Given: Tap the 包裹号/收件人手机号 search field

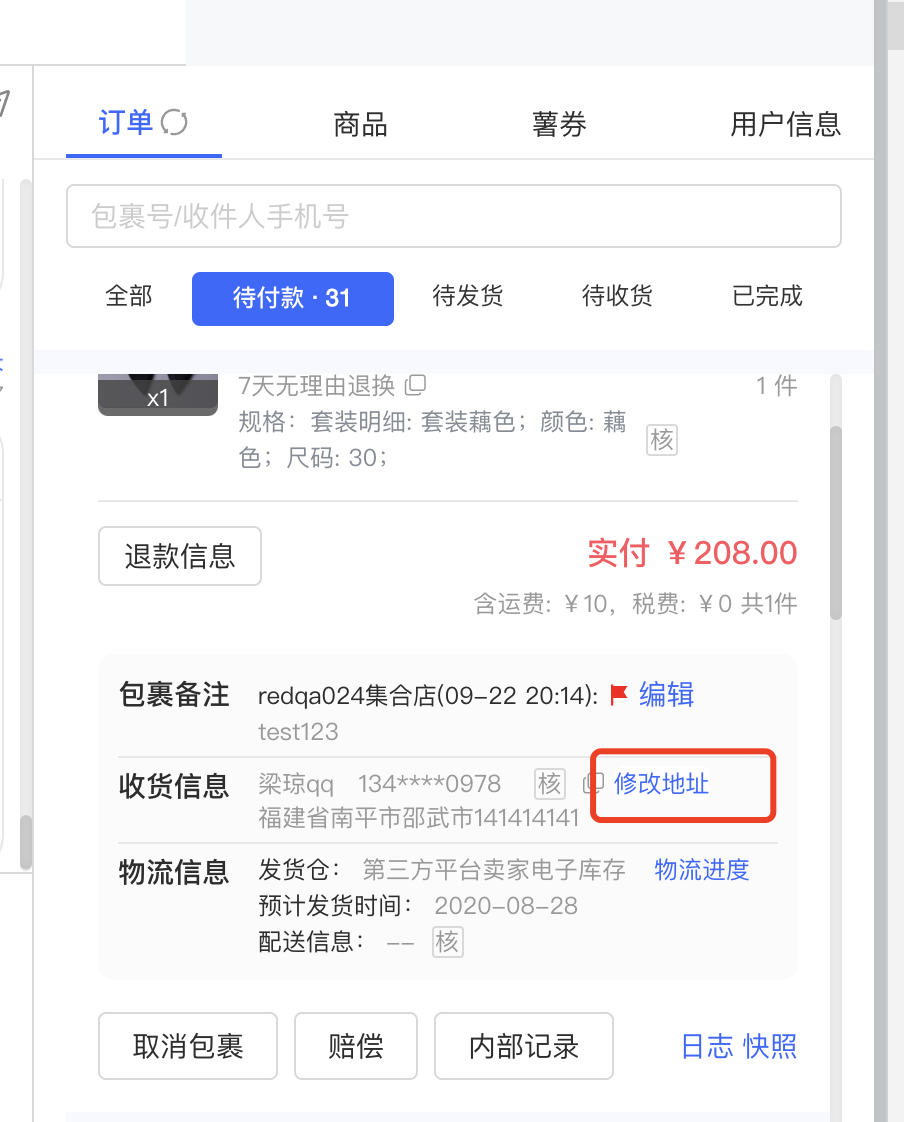Looking at the screenshot, I should pos(453,216).
